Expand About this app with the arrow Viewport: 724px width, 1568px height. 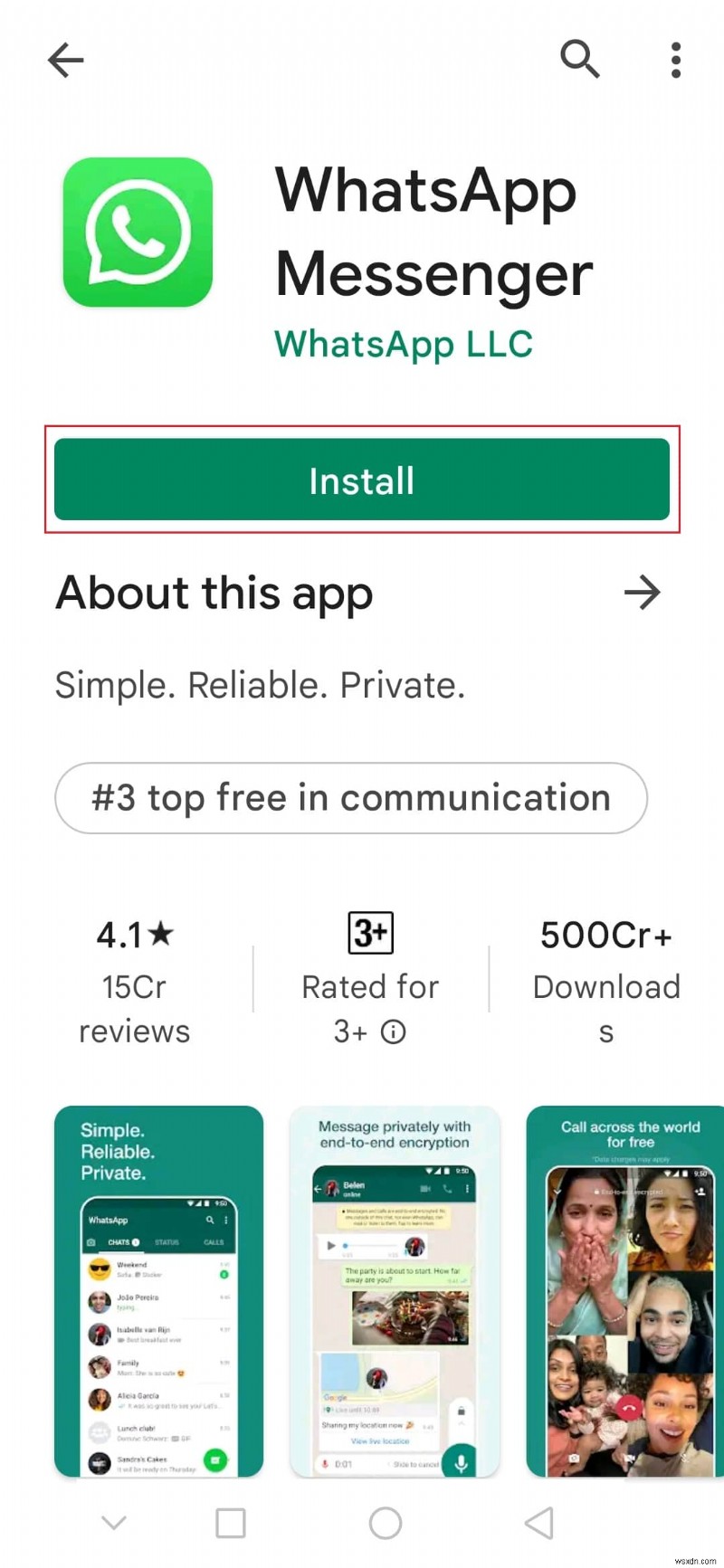[642, 594]
